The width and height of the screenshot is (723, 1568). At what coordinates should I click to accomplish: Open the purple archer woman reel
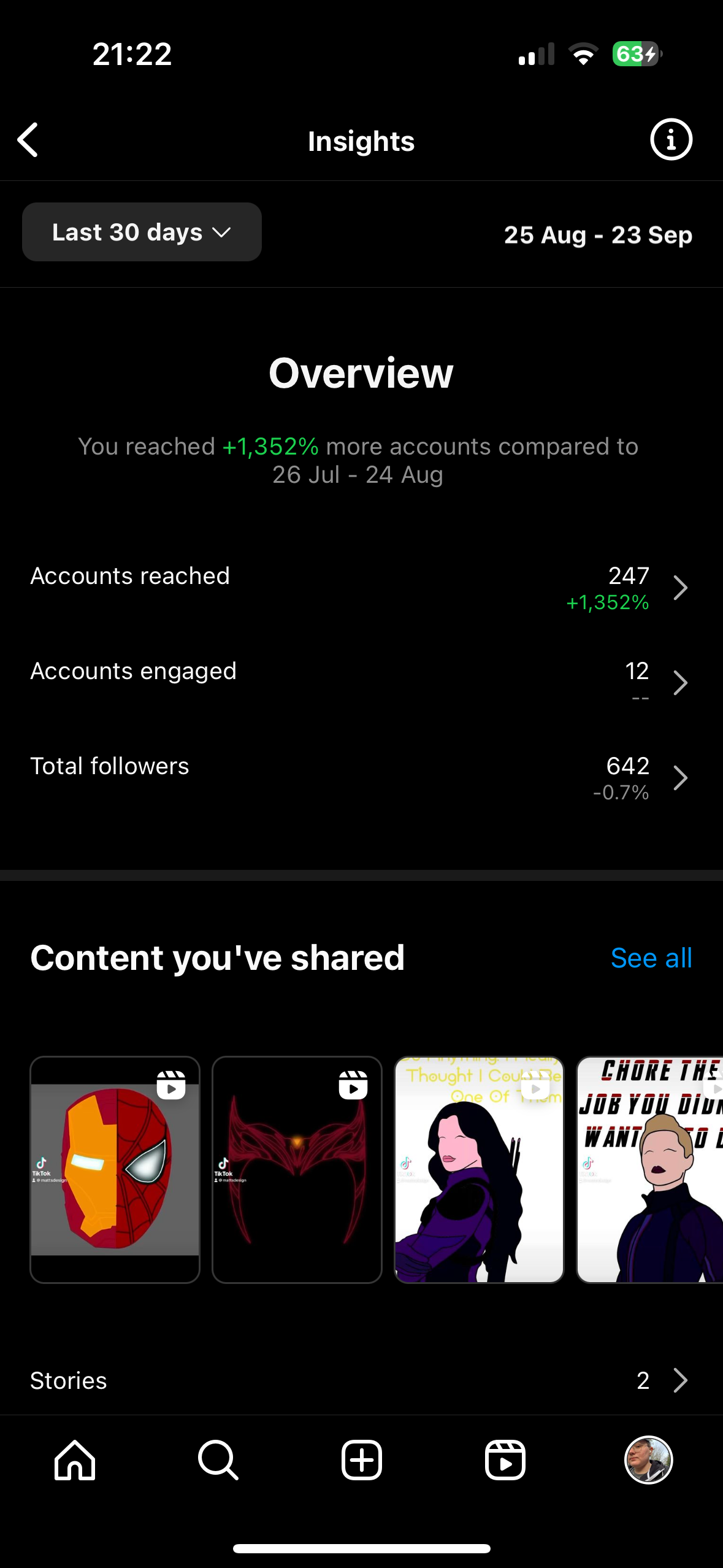click(x=479, y=1169)
